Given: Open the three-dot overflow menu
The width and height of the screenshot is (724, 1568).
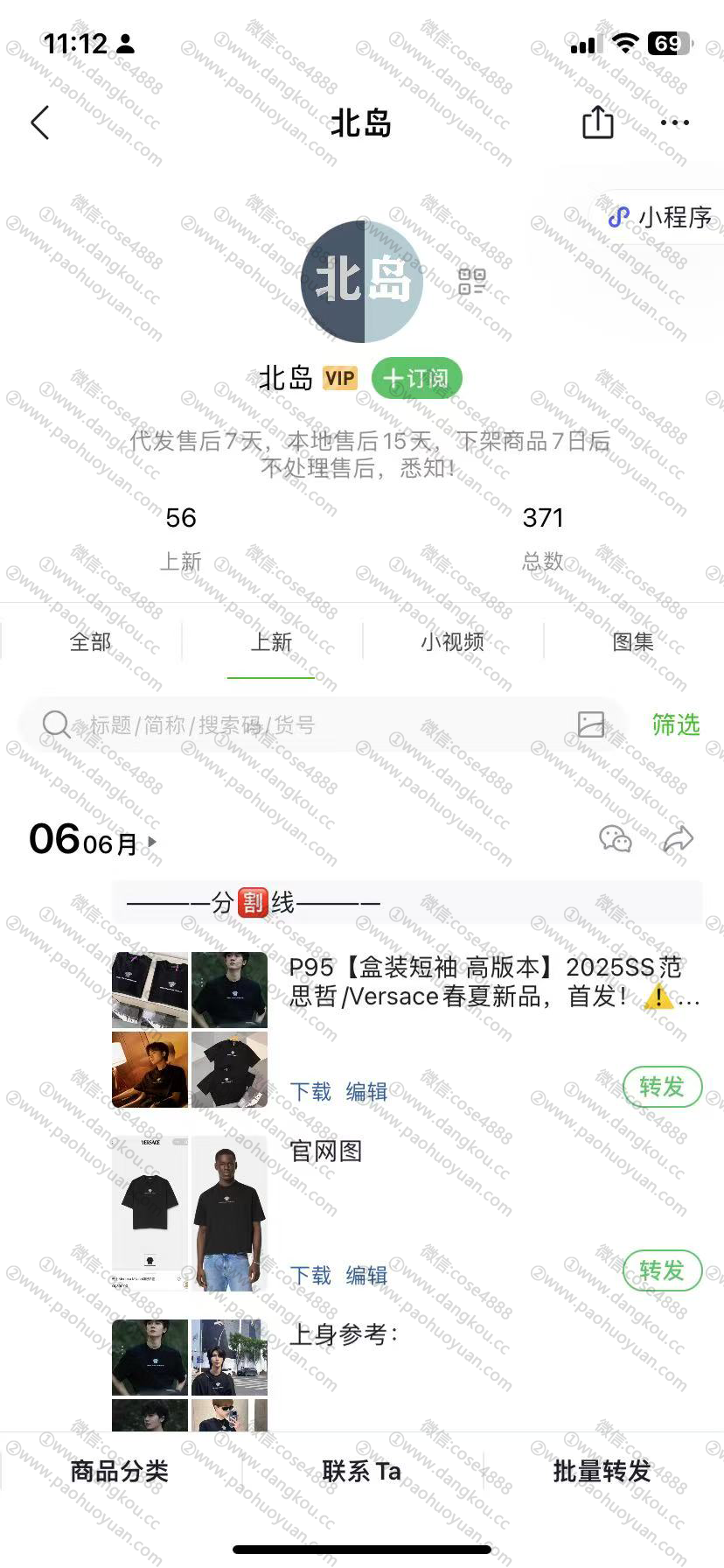Looking at the screenshot, I should (674, 123).
